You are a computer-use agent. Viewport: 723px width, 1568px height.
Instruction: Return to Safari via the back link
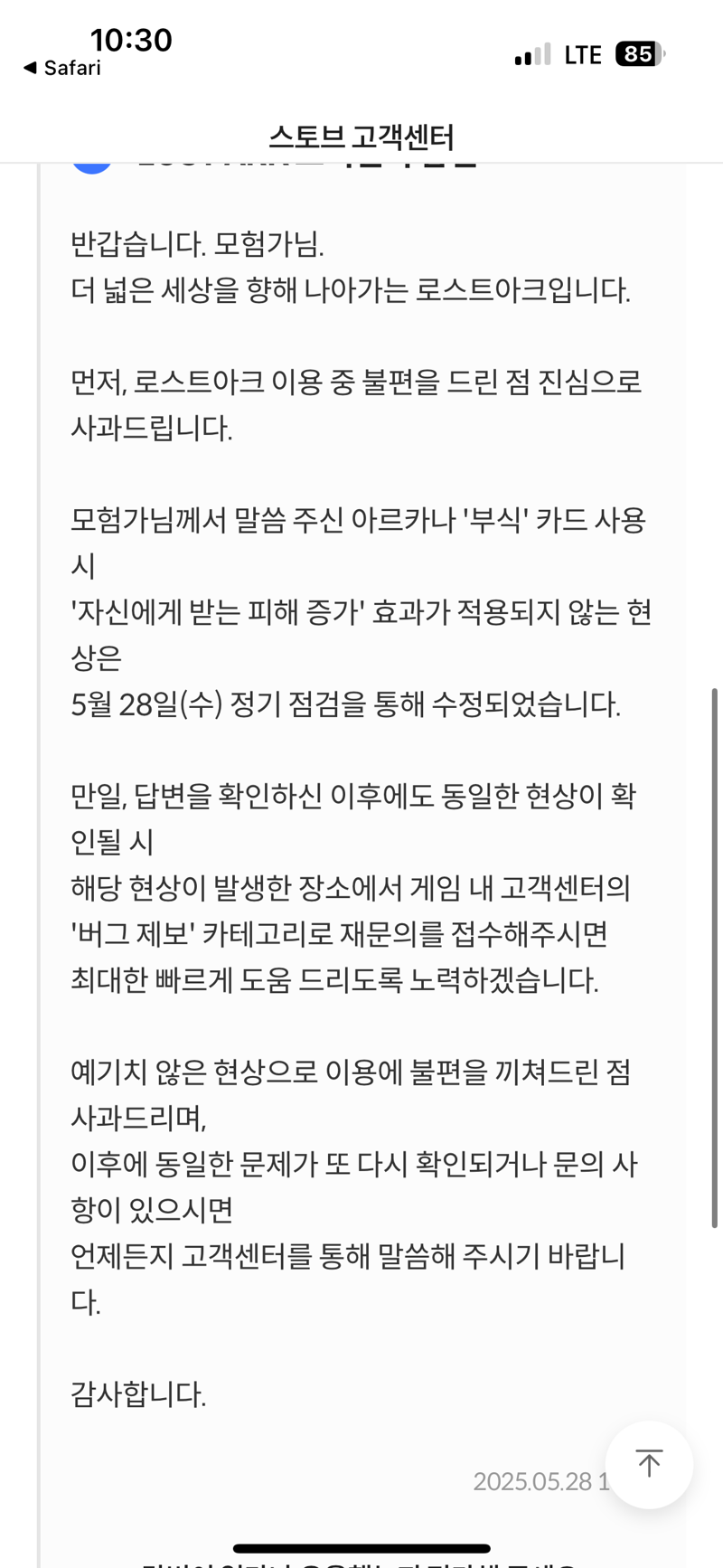click(x=61, y=68)
